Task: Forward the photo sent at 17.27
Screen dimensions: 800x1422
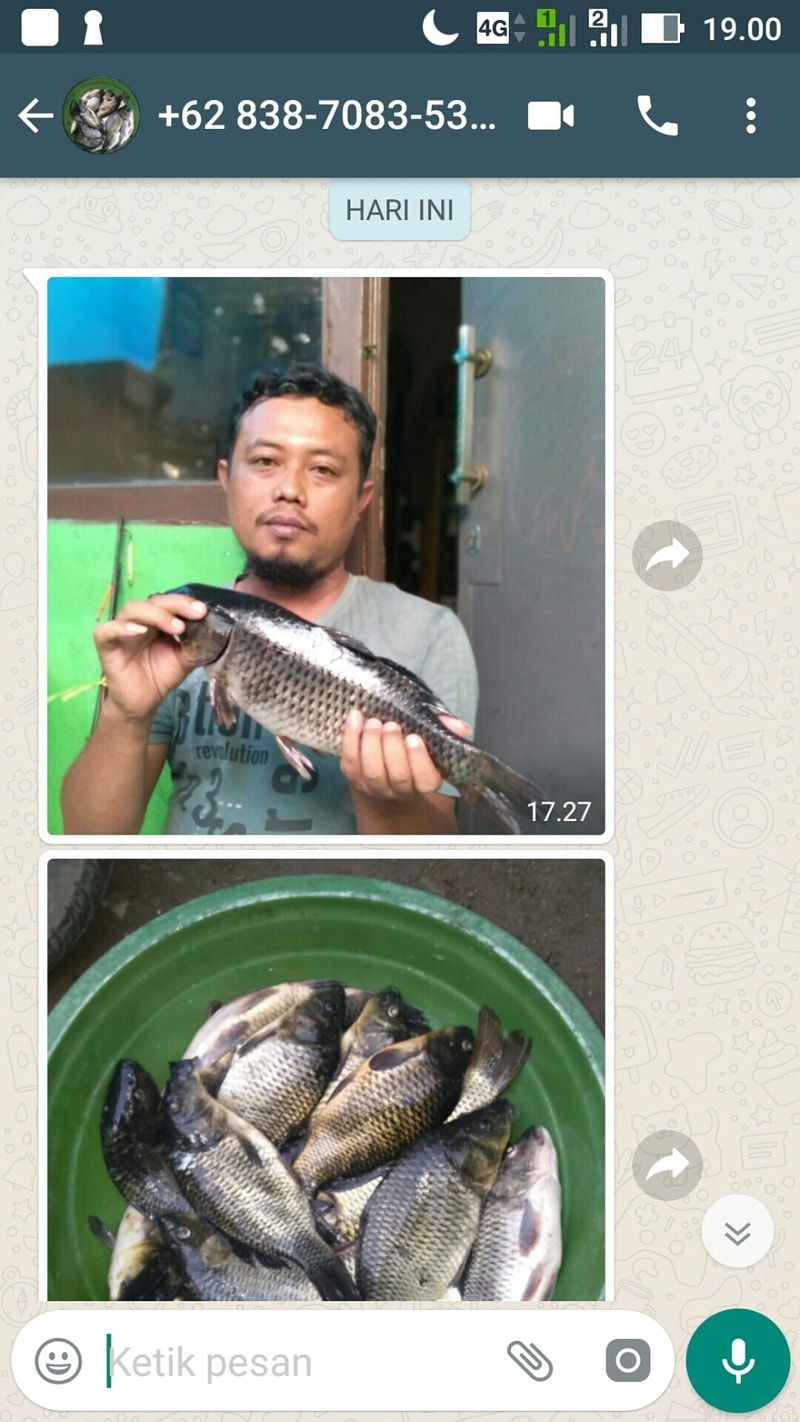Action: pyautogui.click(x=667, y=555)
